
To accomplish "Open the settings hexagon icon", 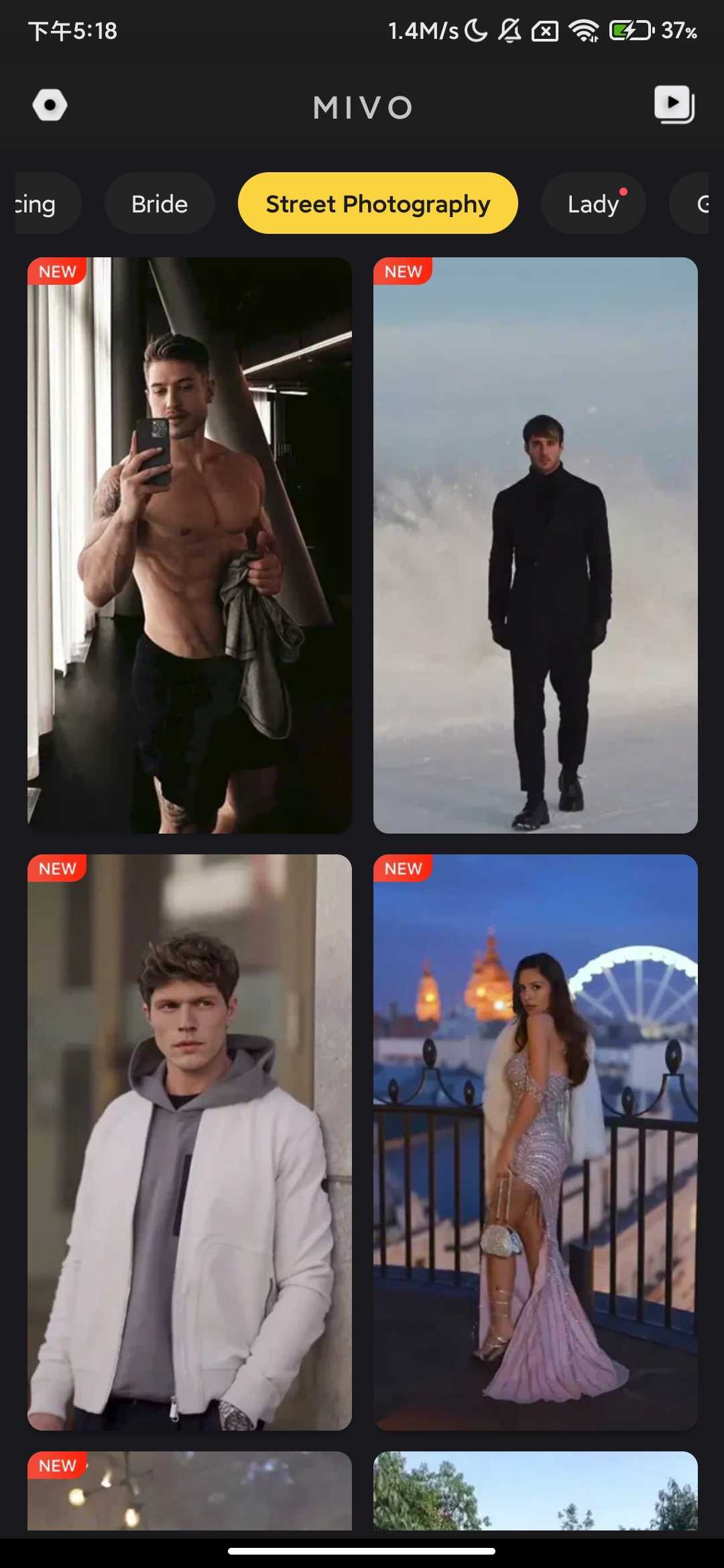I will click(50, 106).
